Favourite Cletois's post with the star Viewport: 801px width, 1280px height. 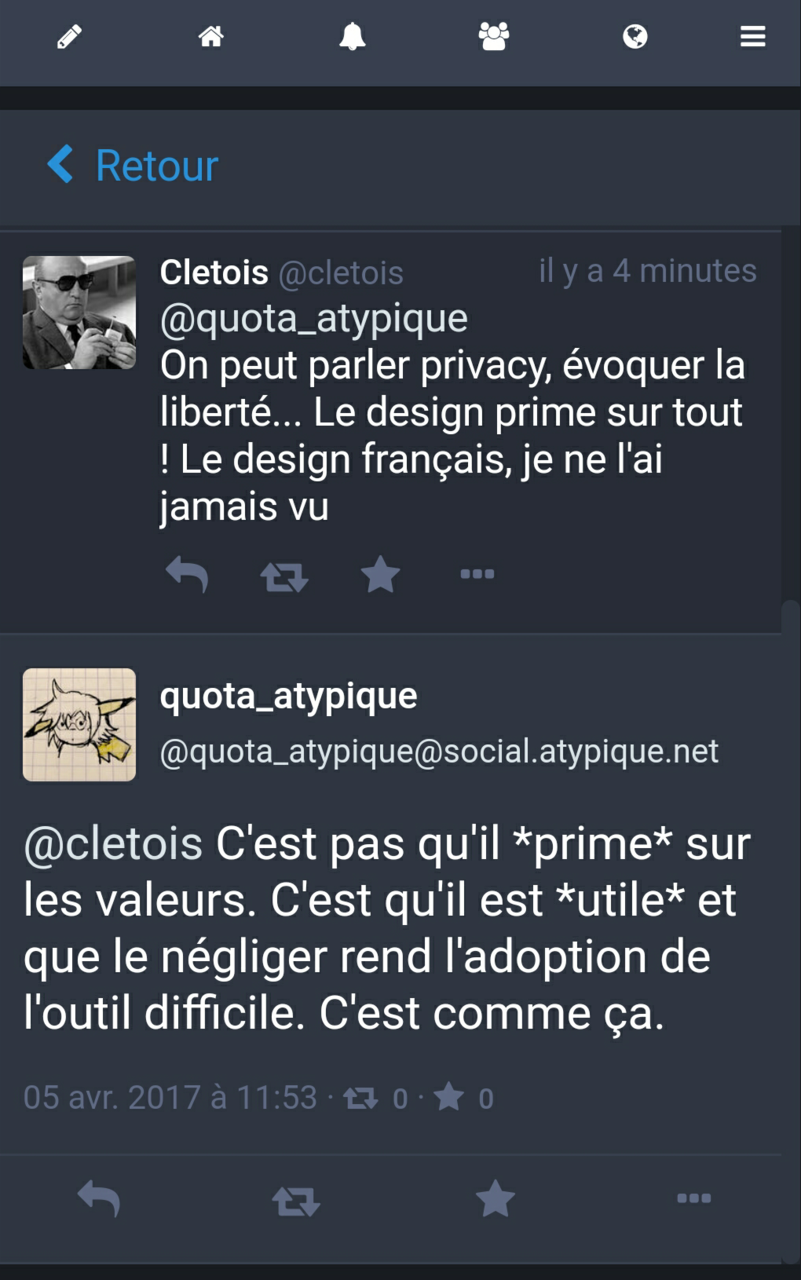(x=380, y=575)
